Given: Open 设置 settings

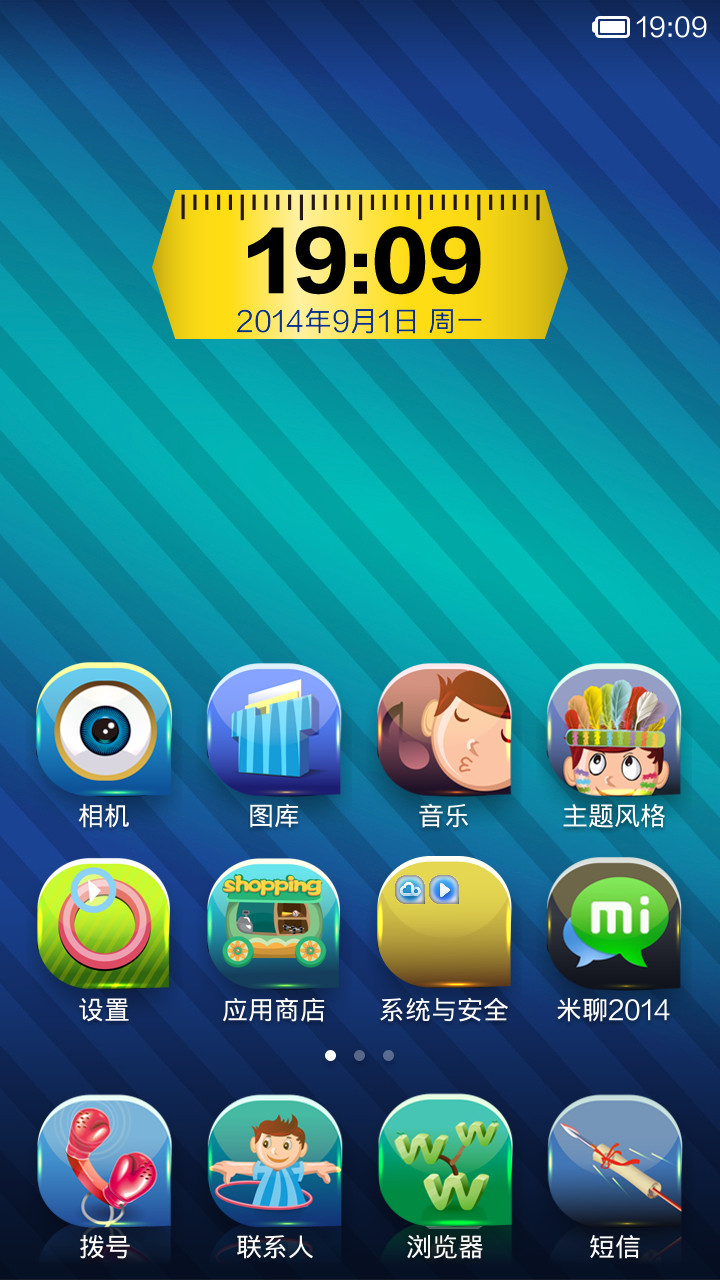Looking at the screenshot, I should coord(104,924).
